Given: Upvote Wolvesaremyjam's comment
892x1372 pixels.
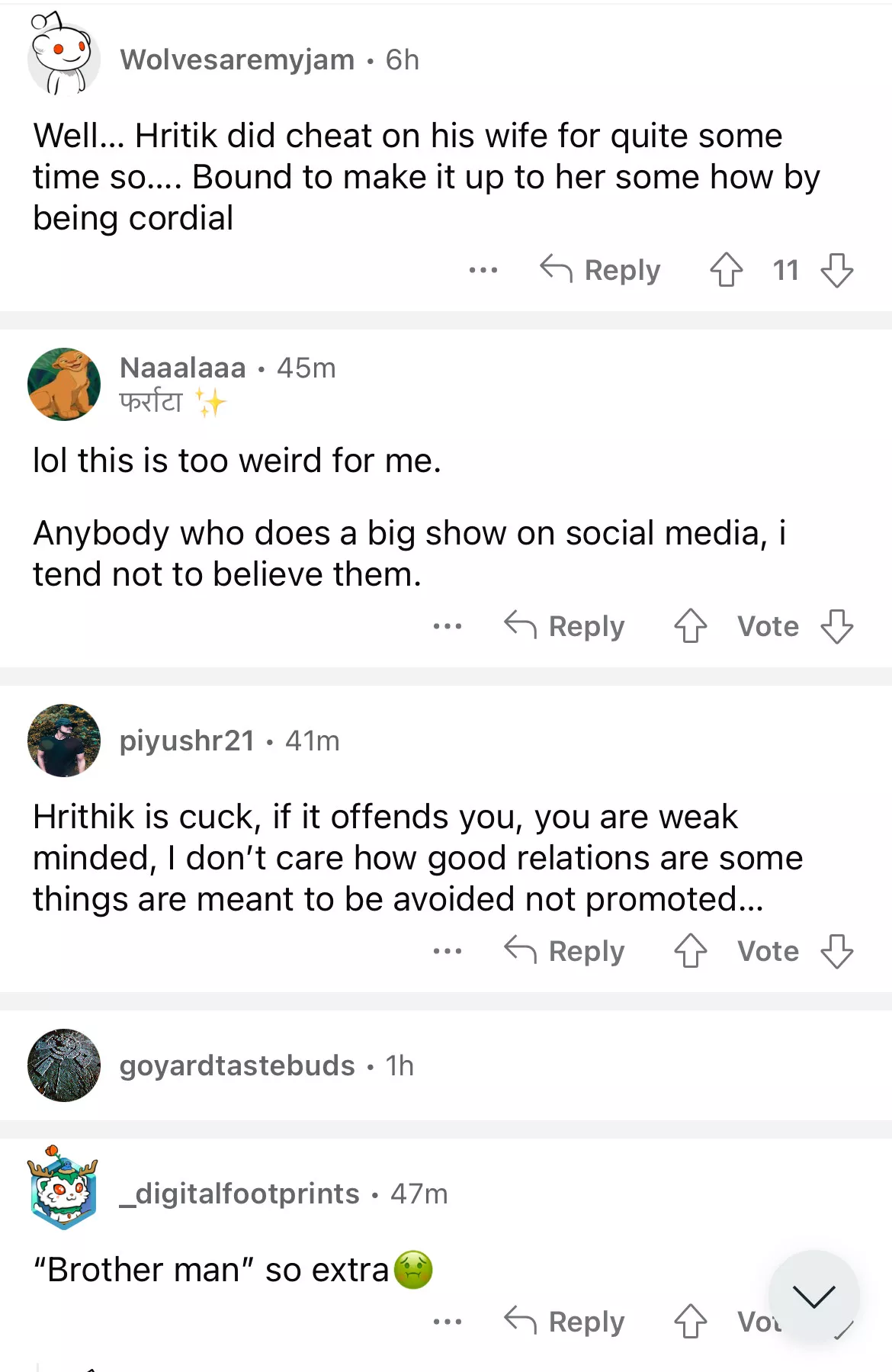Looking at the screenshot, I should (x=726, y=270).
